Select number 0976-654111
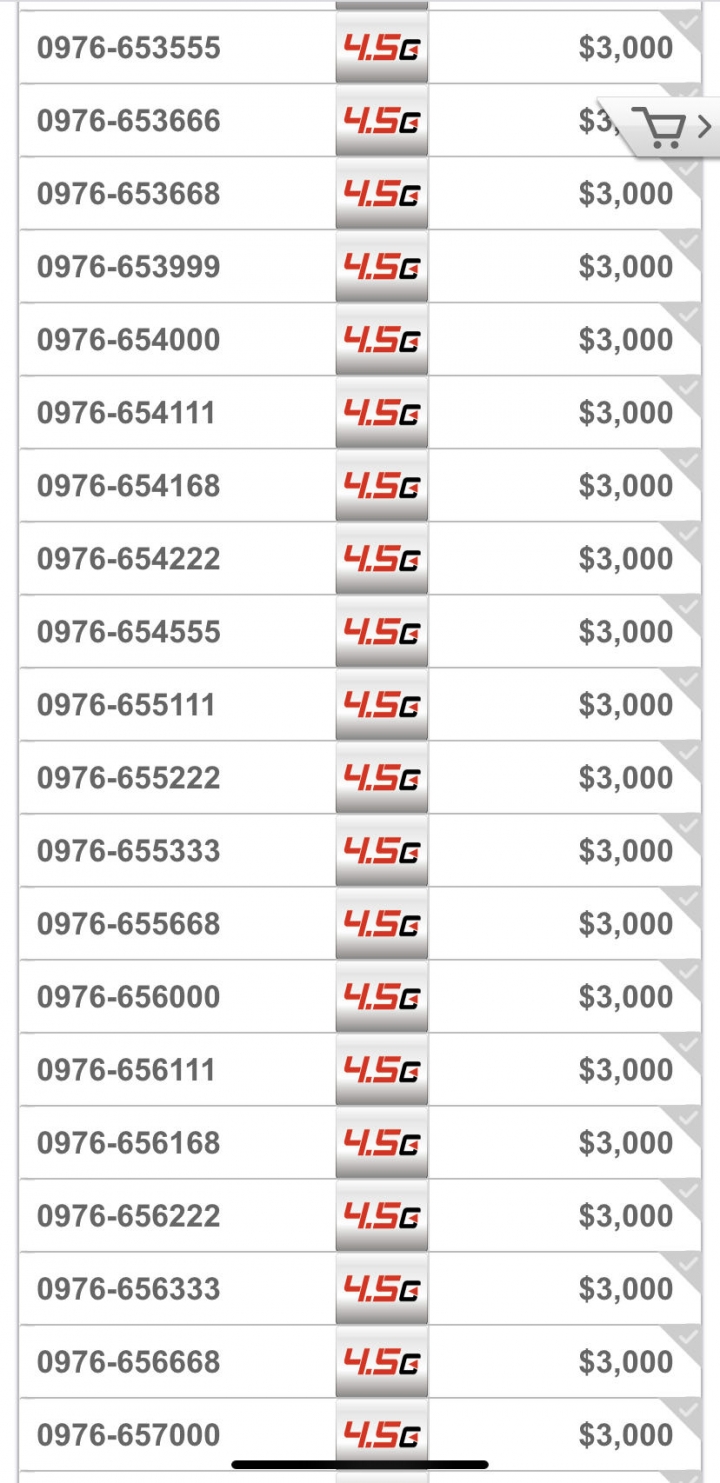Image resolution: width=720 pixels, height=1483 pixels. click(360, 413)
